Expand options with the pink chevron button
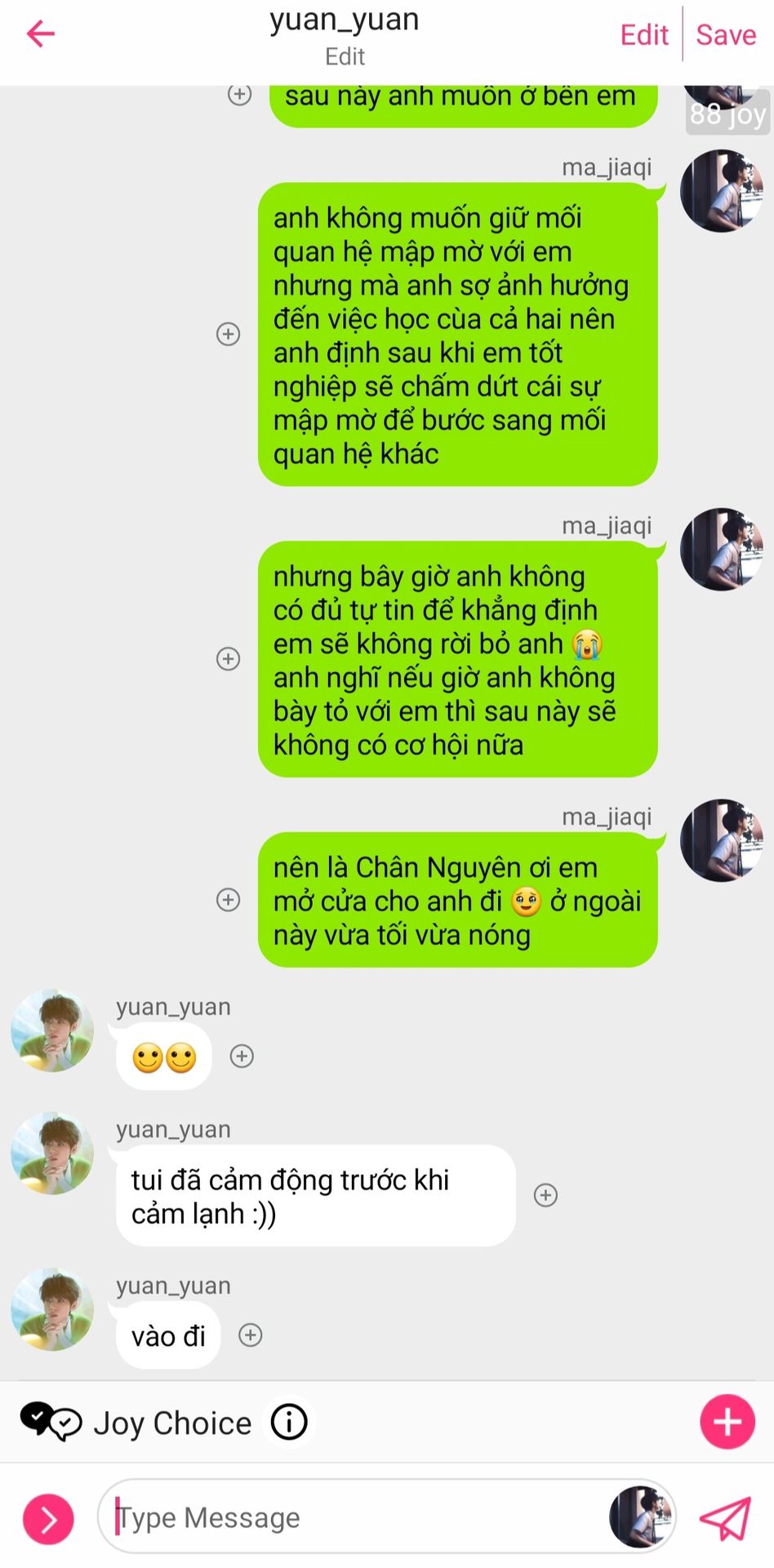Screen dimensions: 774x1568 [48, 1519]
